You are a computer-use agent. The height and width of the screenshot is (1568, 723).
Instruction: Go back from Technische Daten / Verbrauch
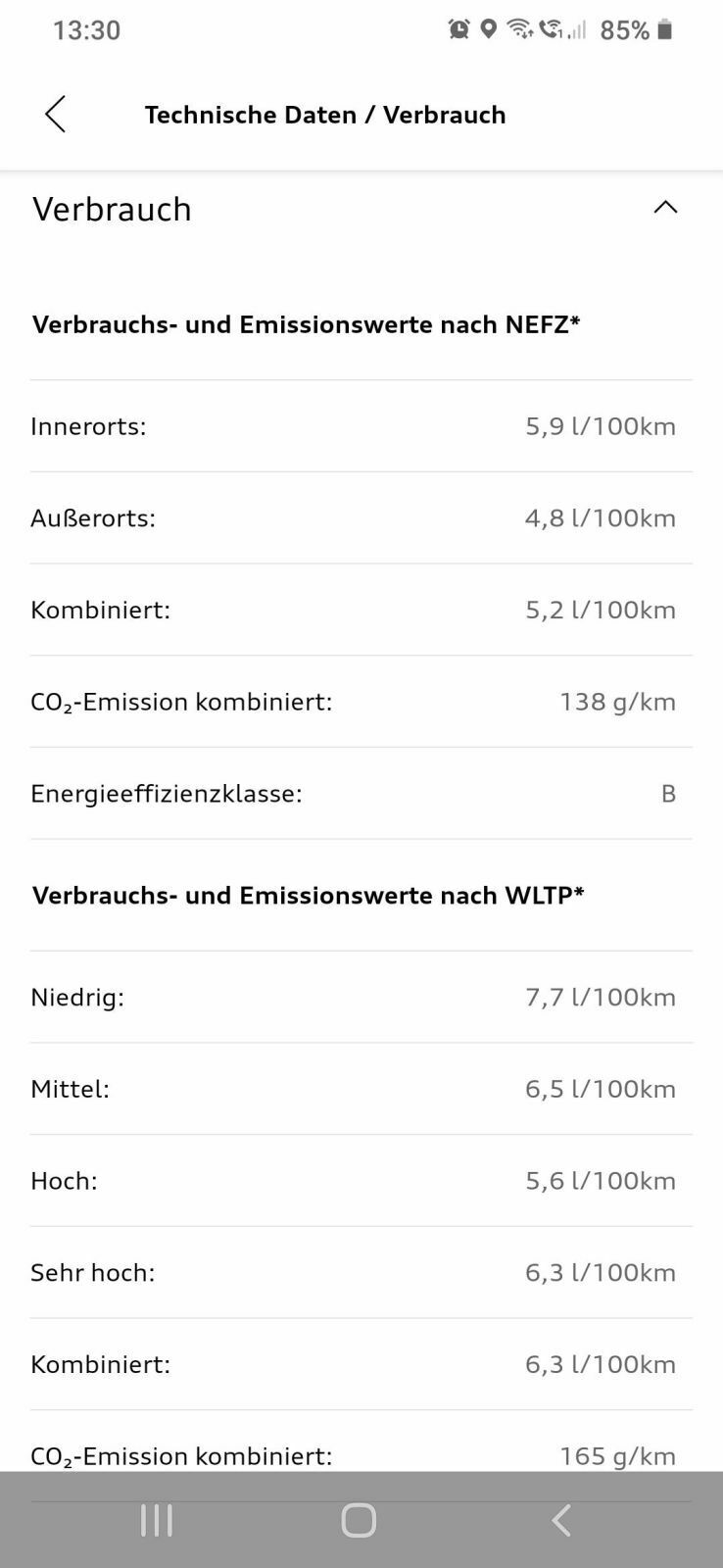coord(56,115)
